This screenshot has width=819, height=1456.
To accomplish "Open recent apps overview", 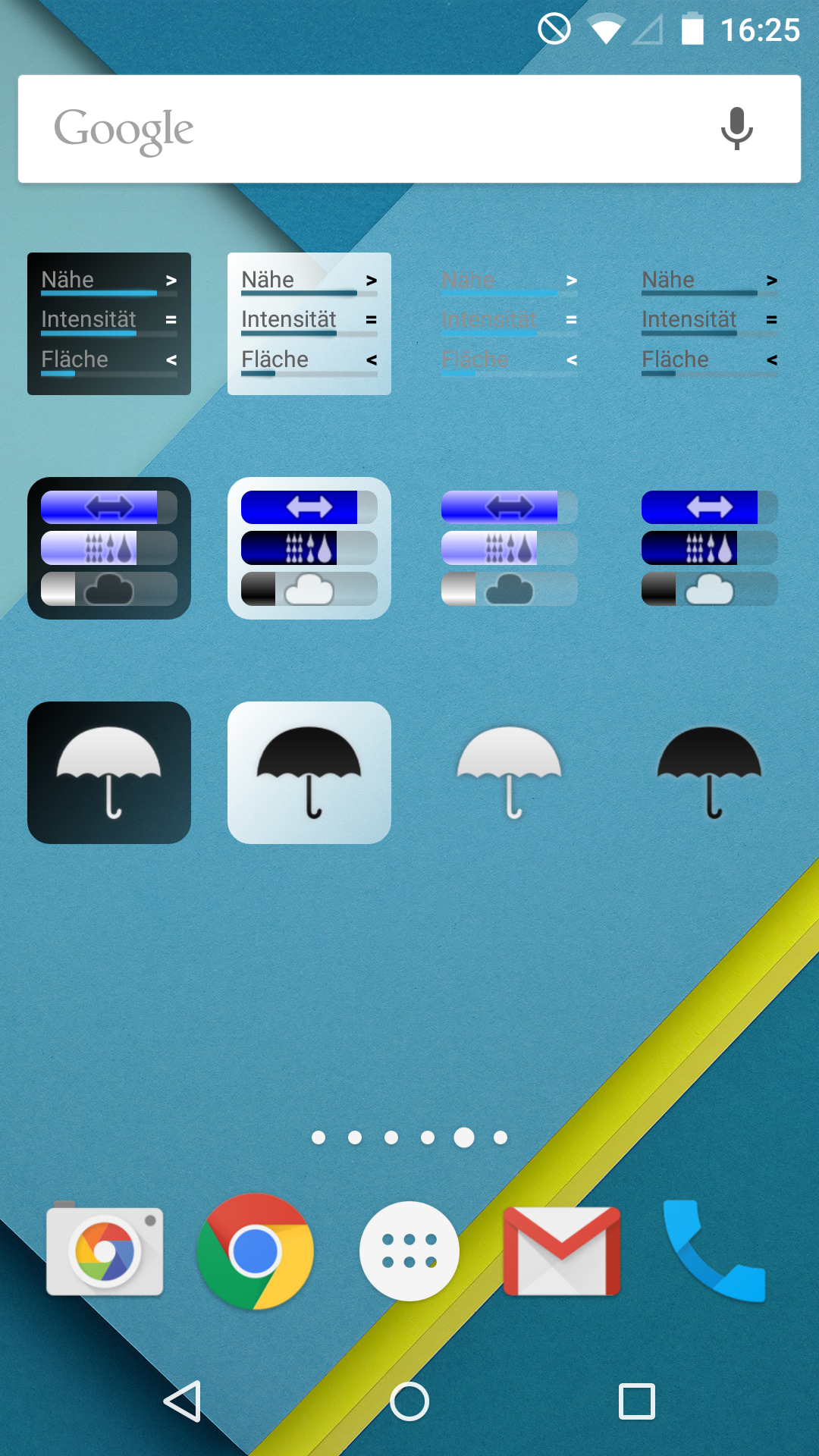I will tap(636, 1401).
